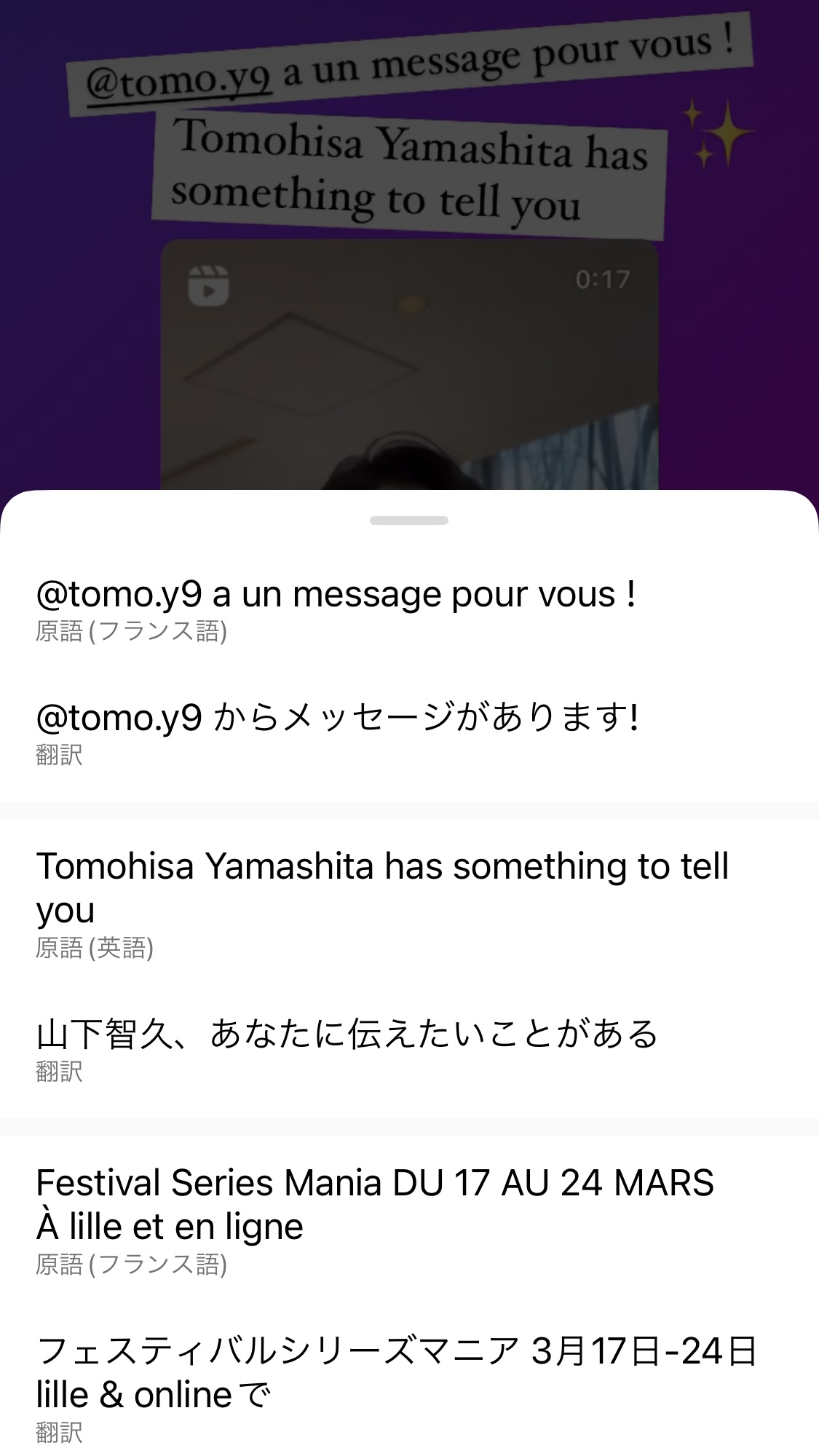
Task: Tap the grabber handle on the translation sheet
Action: [x=408, y=521]
